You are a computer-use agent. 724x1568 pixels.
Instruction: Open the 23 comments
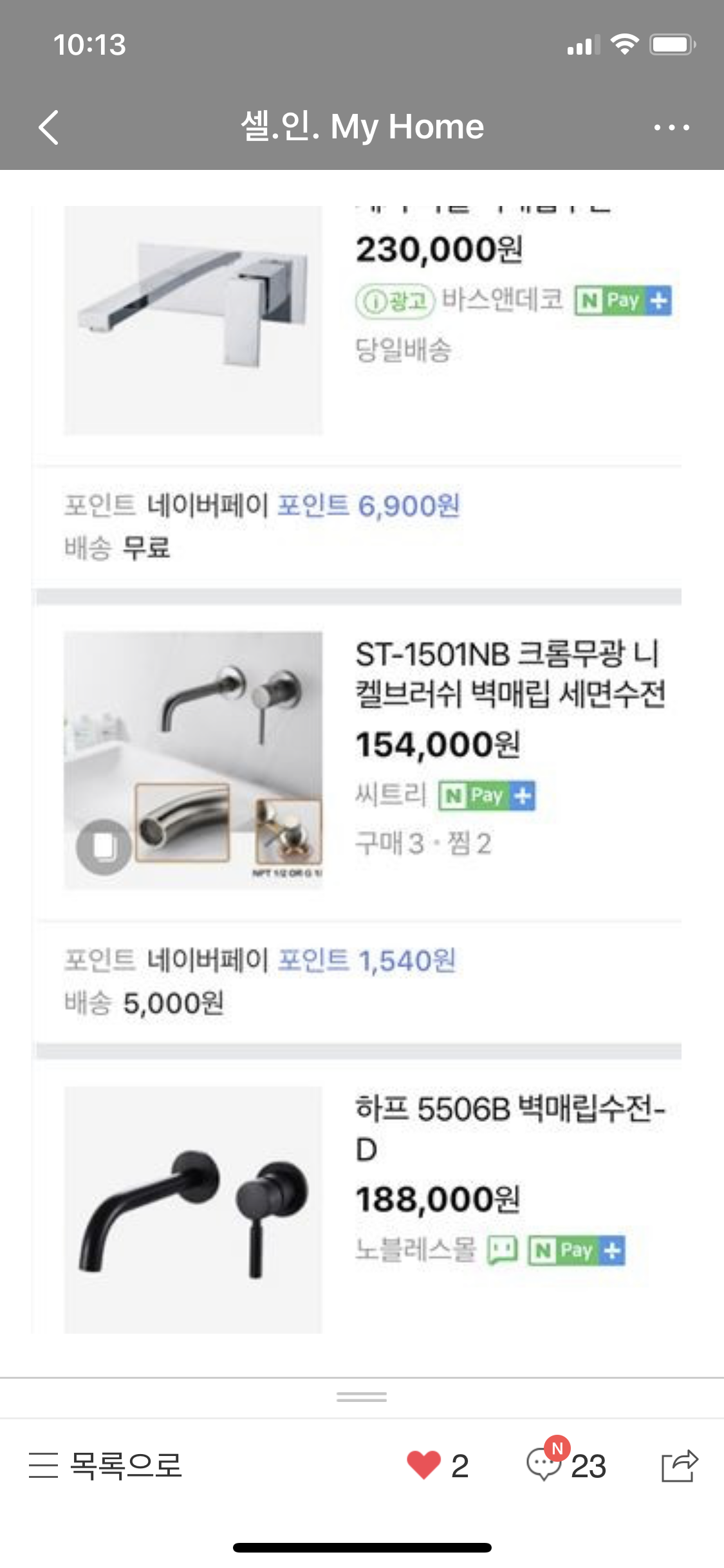coord(566,1466)
